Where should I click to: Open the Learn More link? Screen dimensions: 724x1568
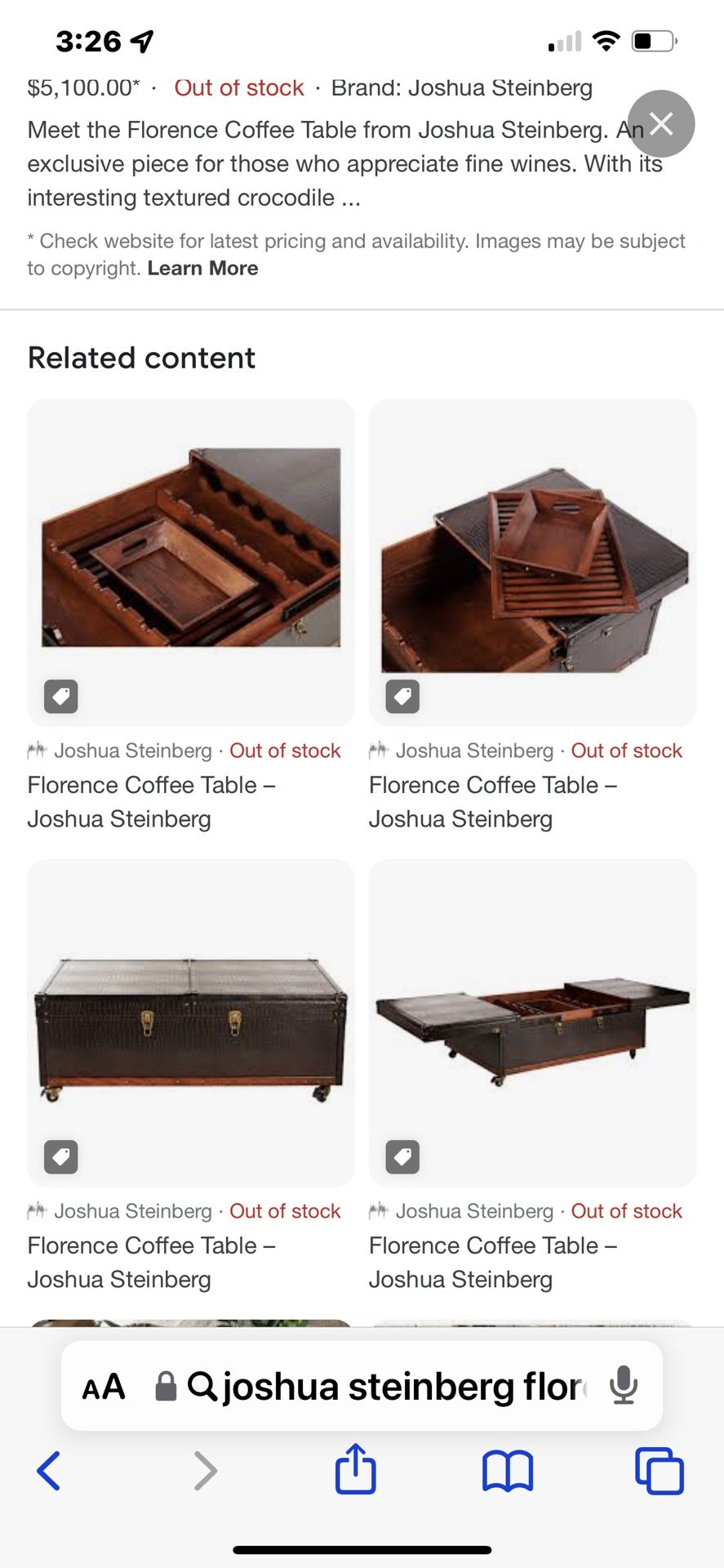202,269
